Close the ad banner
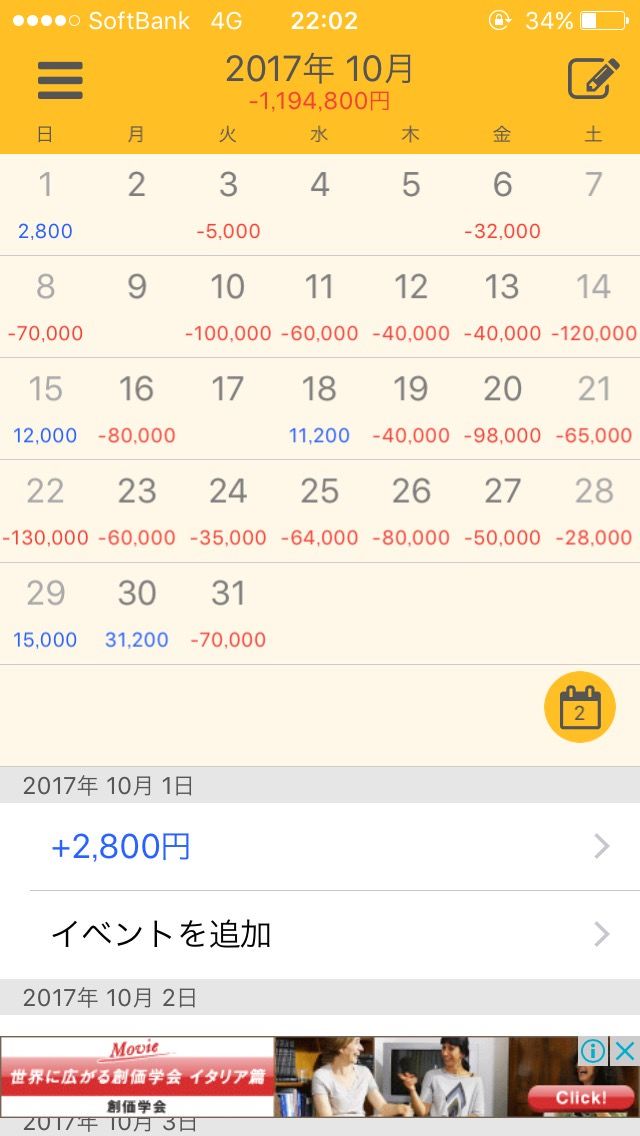The width and height of the screenshot is (640, 1136). click(x=625, y=1051)
